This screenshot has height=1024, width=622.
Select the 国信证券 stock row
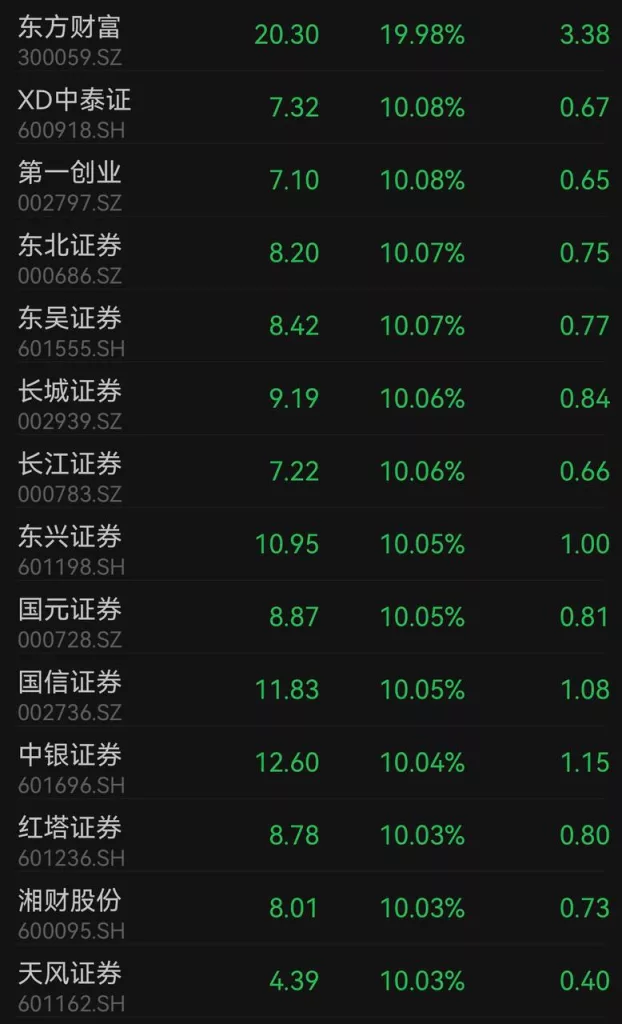pos(70,692)
